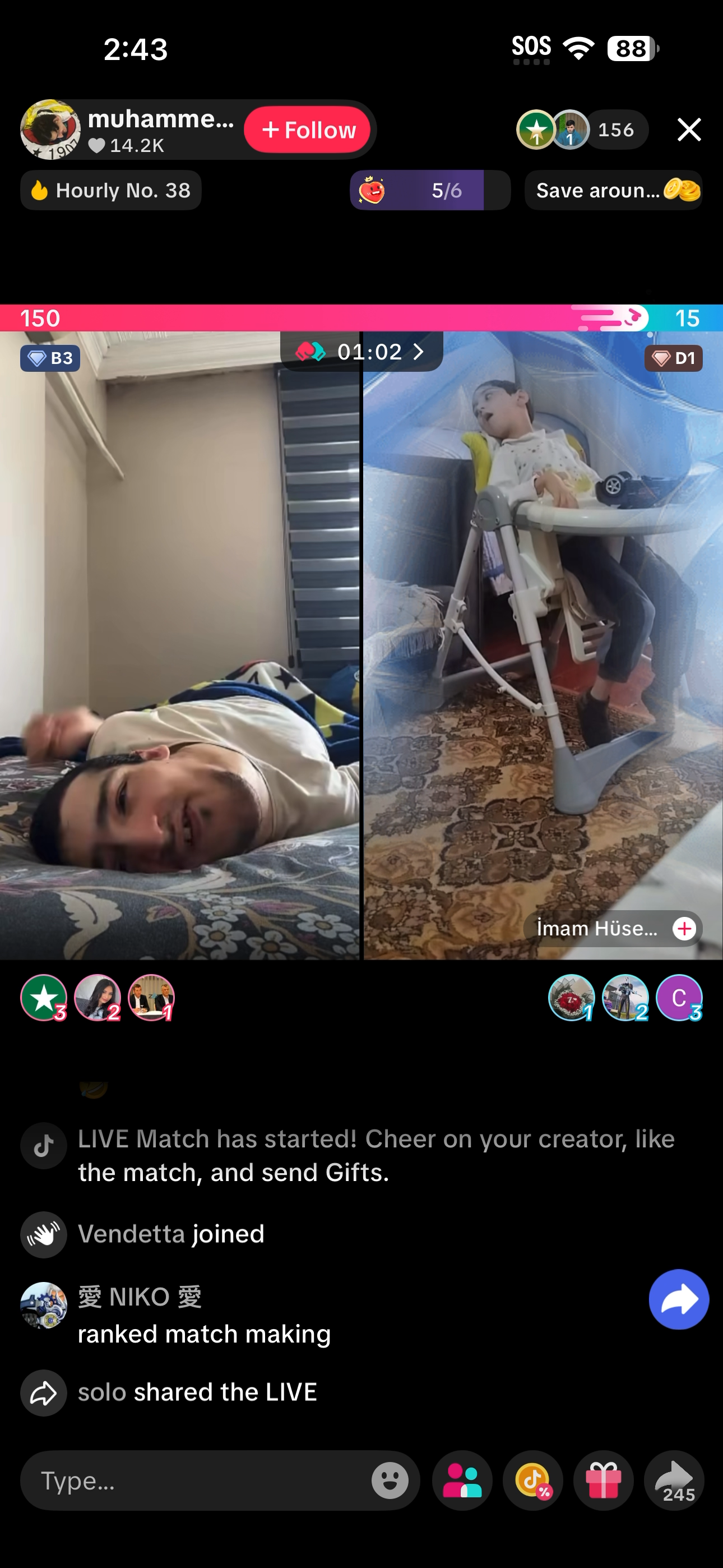The height and width of the screenshot is (1568, 723).
Task: Open the emoji picker
Action: point(390,1481)
